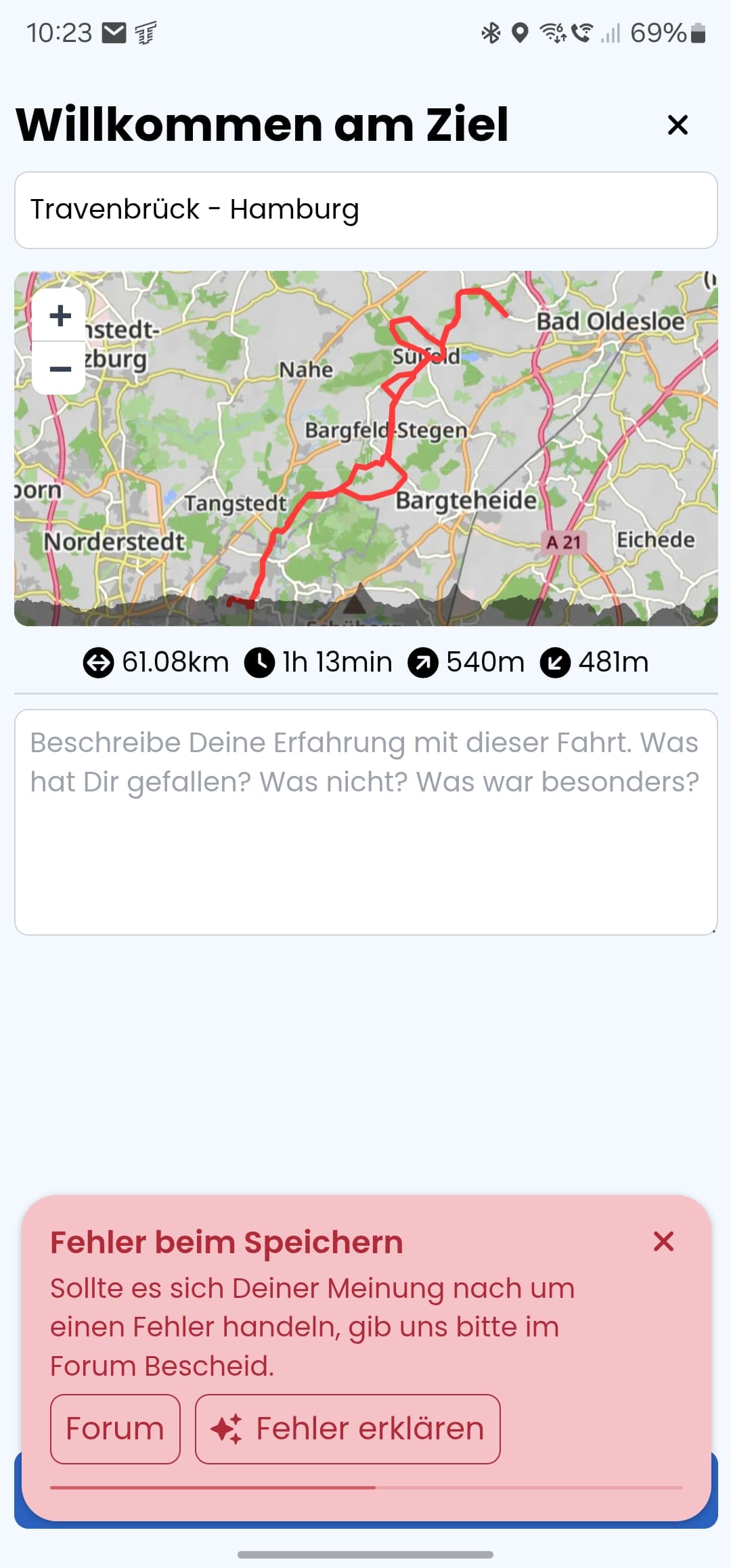The image size is (731, 1568).
Task: Zoom in on the route map
Action: pyautogui.click(x=60, y=315)
